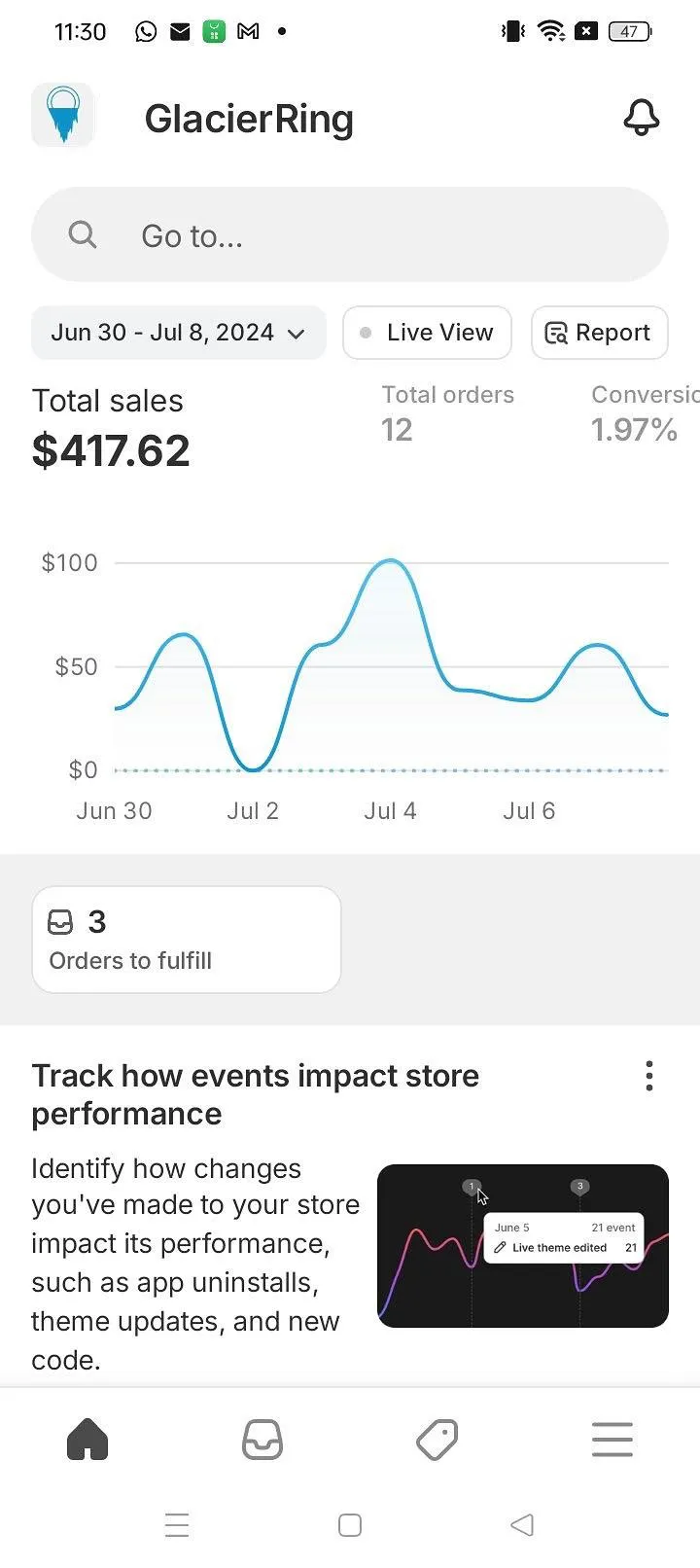Go back with the system back button

(x=522, y=1524)
